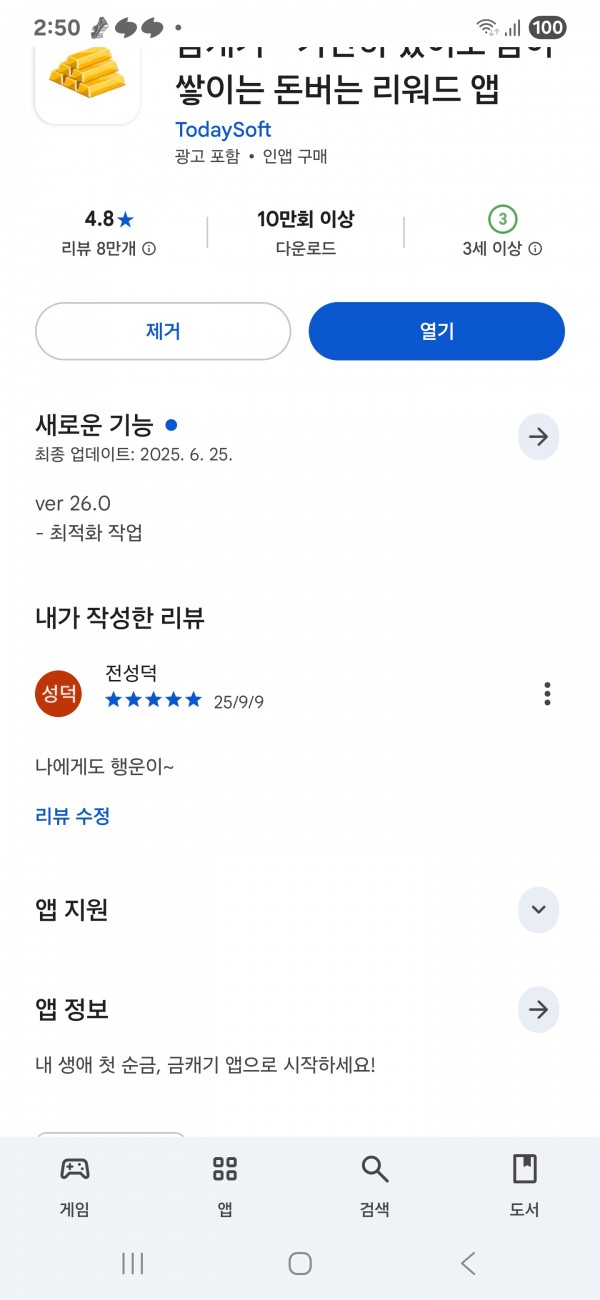Switch to the 게임 tab
This screenshot has width=600, height=1300.
pos(75,1186)
